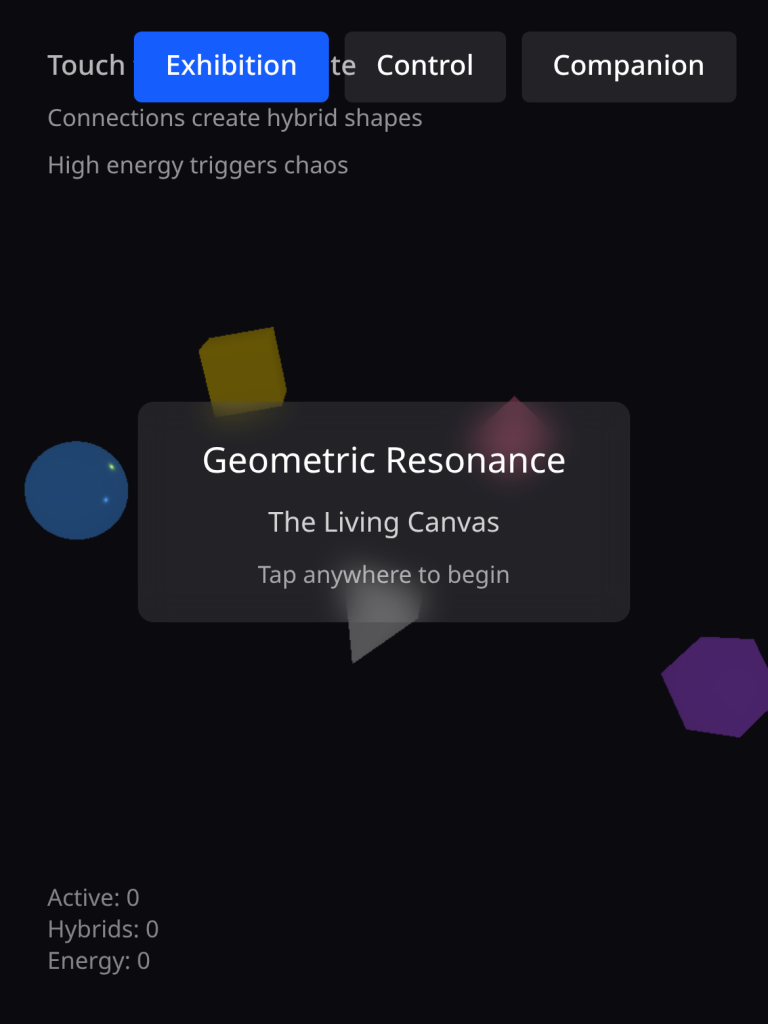Click 'Tap anywhere to begin'
The image size is (768, 1024).
click(x=384, y=574)
